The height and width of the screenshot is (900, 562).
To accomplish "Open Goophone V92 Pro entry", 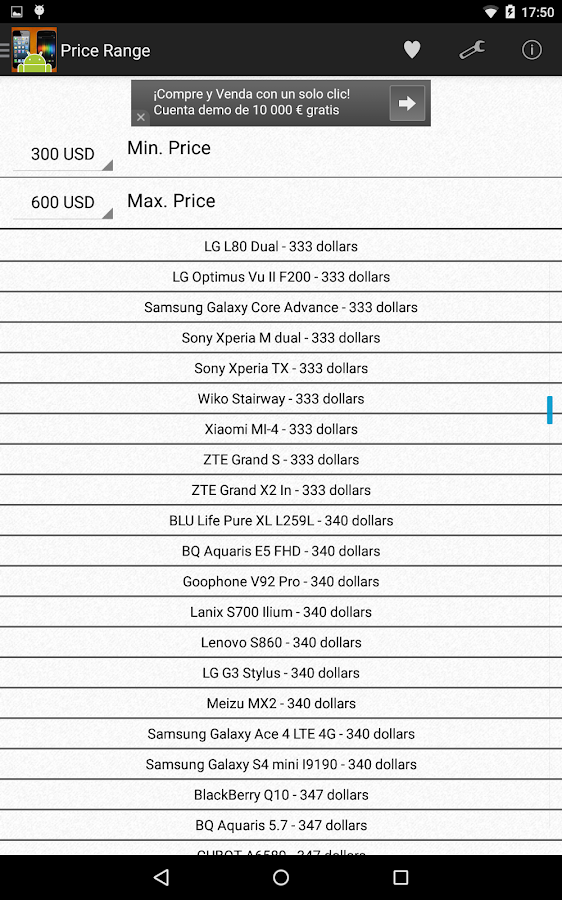I will (x=281, y=581).
